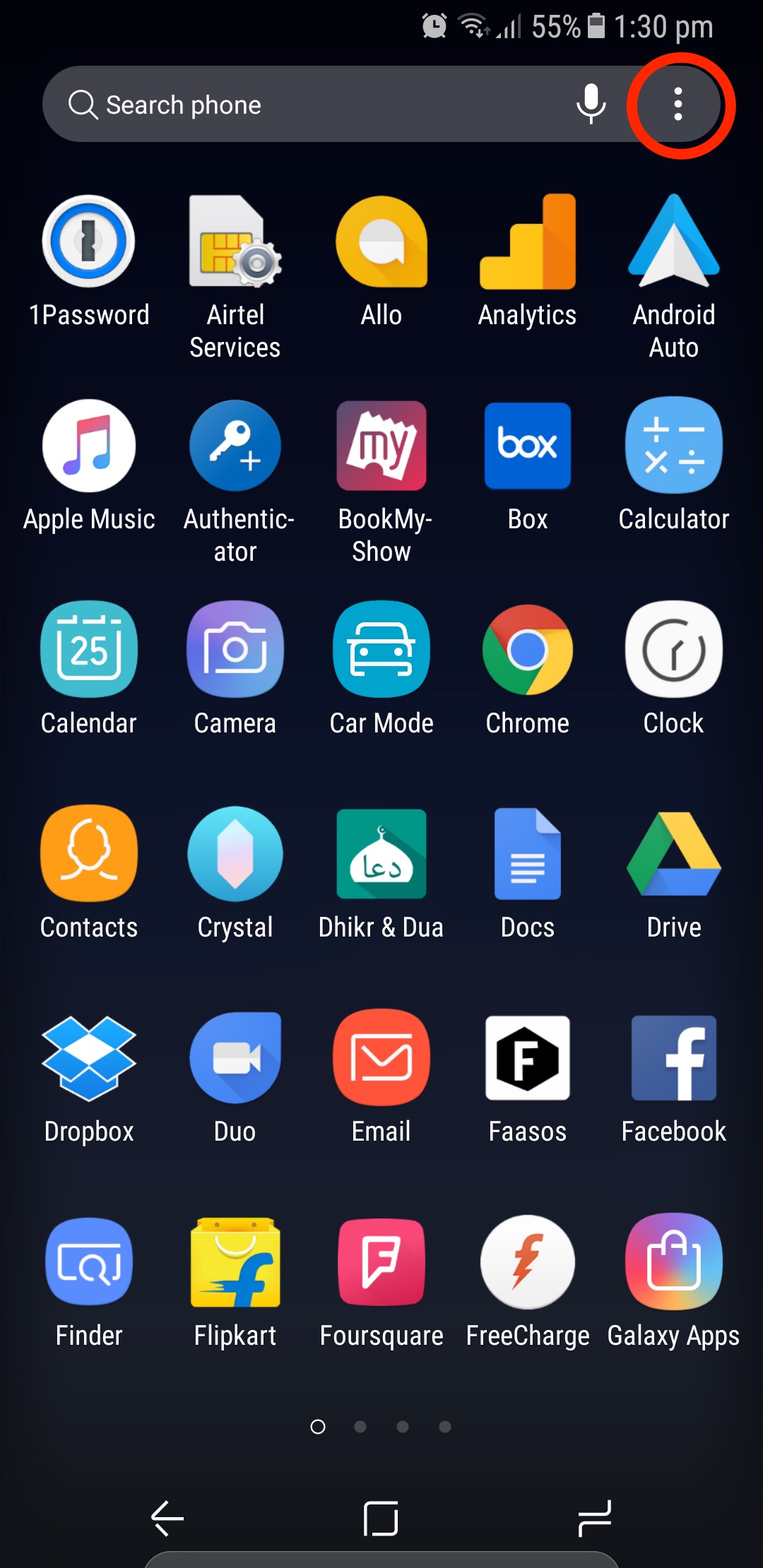Open the Contacts app
The height and width of the screenshot is (1568, 763).
(89, 854)
